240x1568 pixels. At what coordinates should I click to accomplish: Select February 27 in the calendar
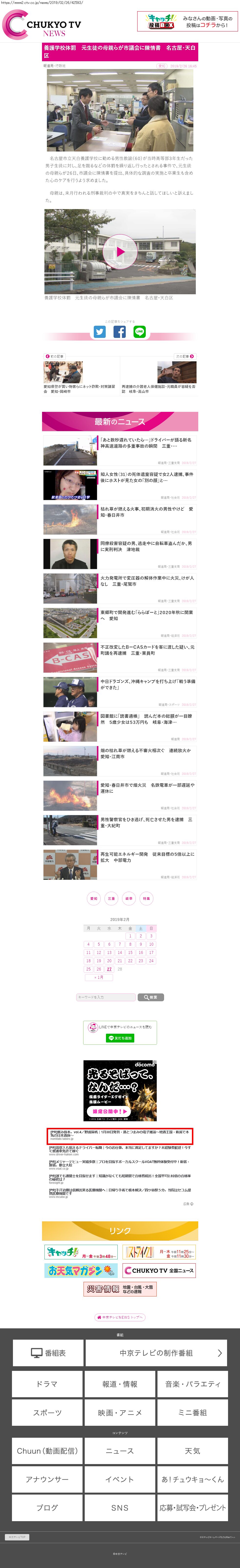click(110, 969)
